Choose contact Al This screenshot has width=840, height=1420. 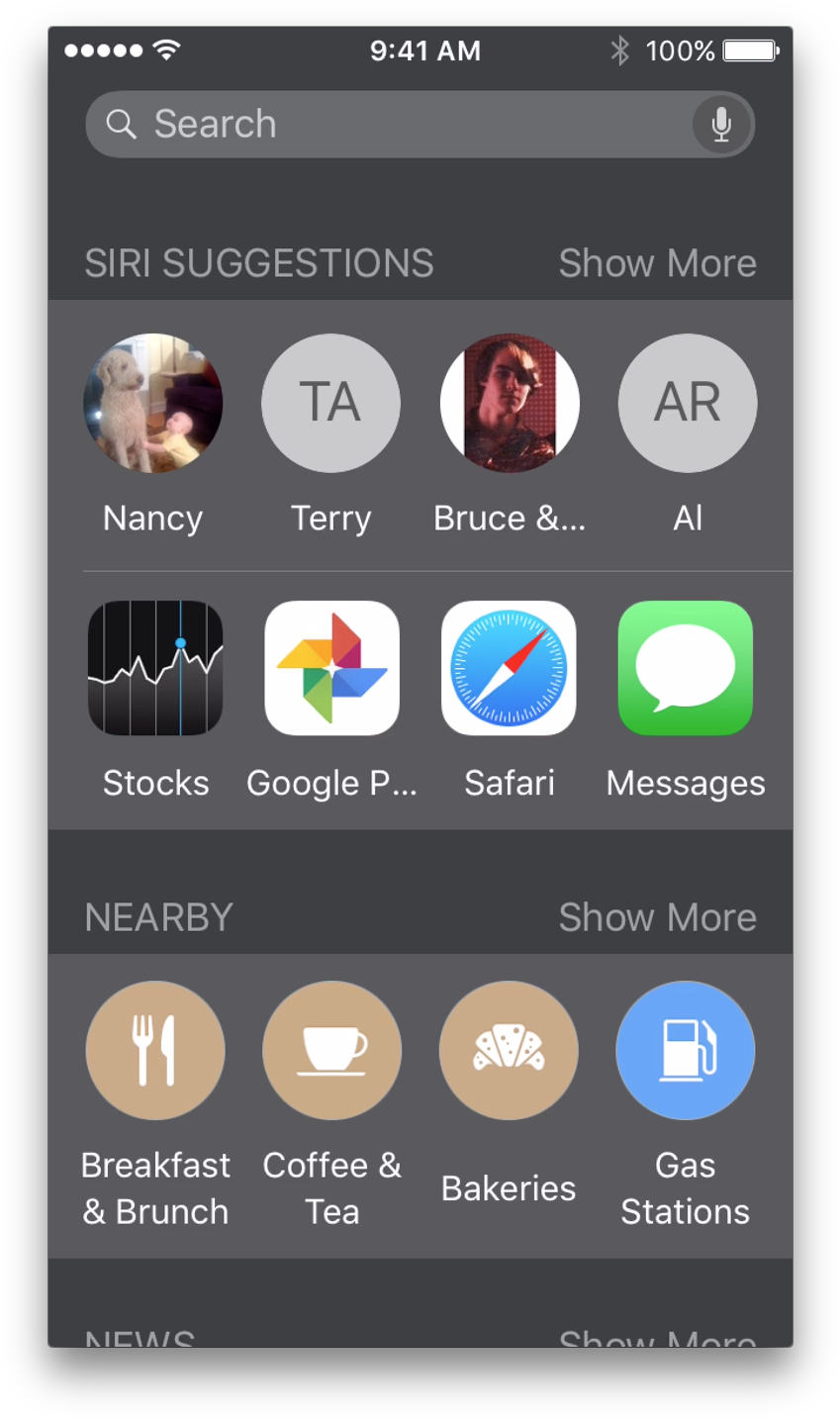coord(688,403)
